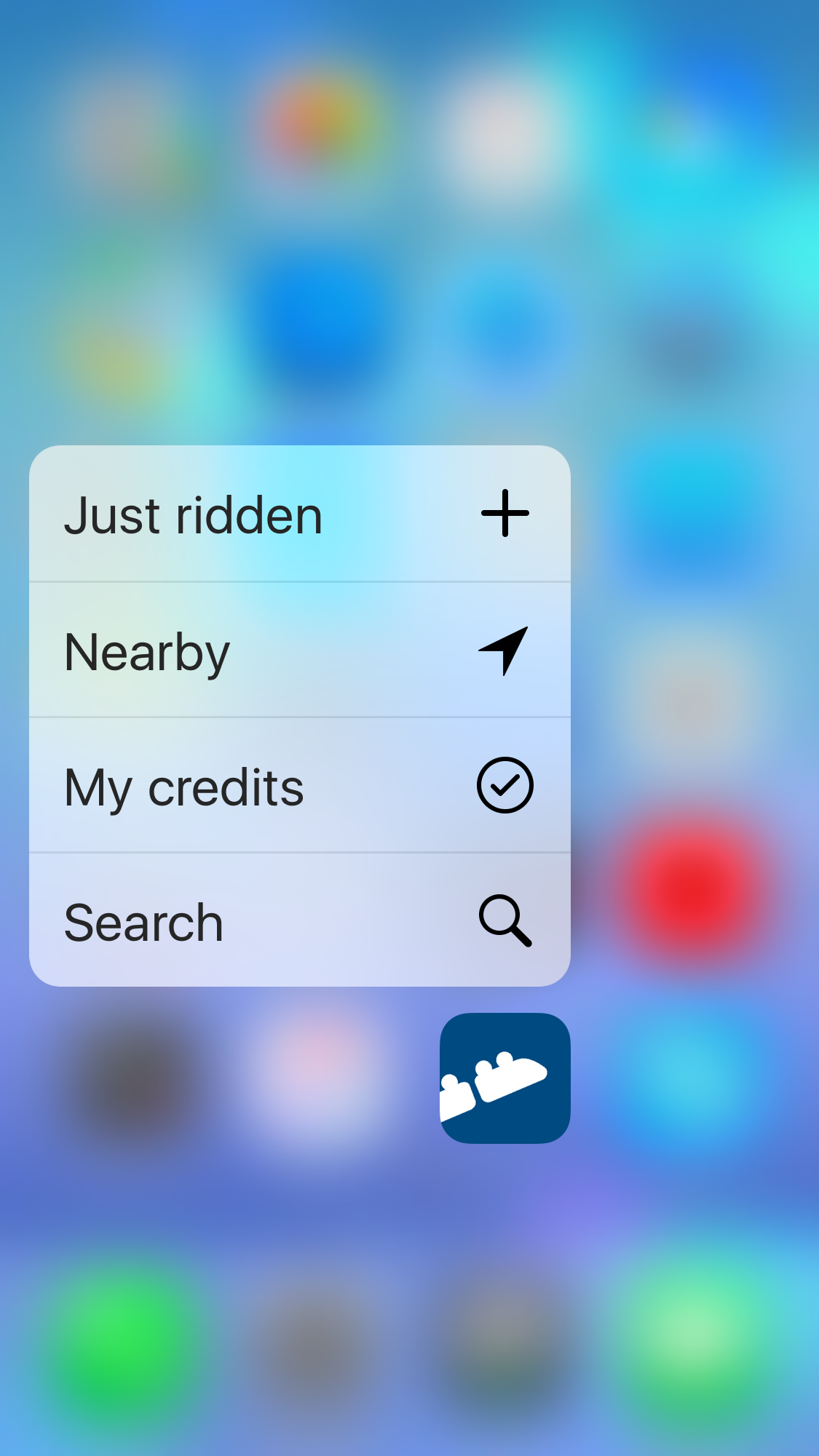Select the Just ridden quick action
Viewport: 819px width, 1456px height.
coord(299,514)
